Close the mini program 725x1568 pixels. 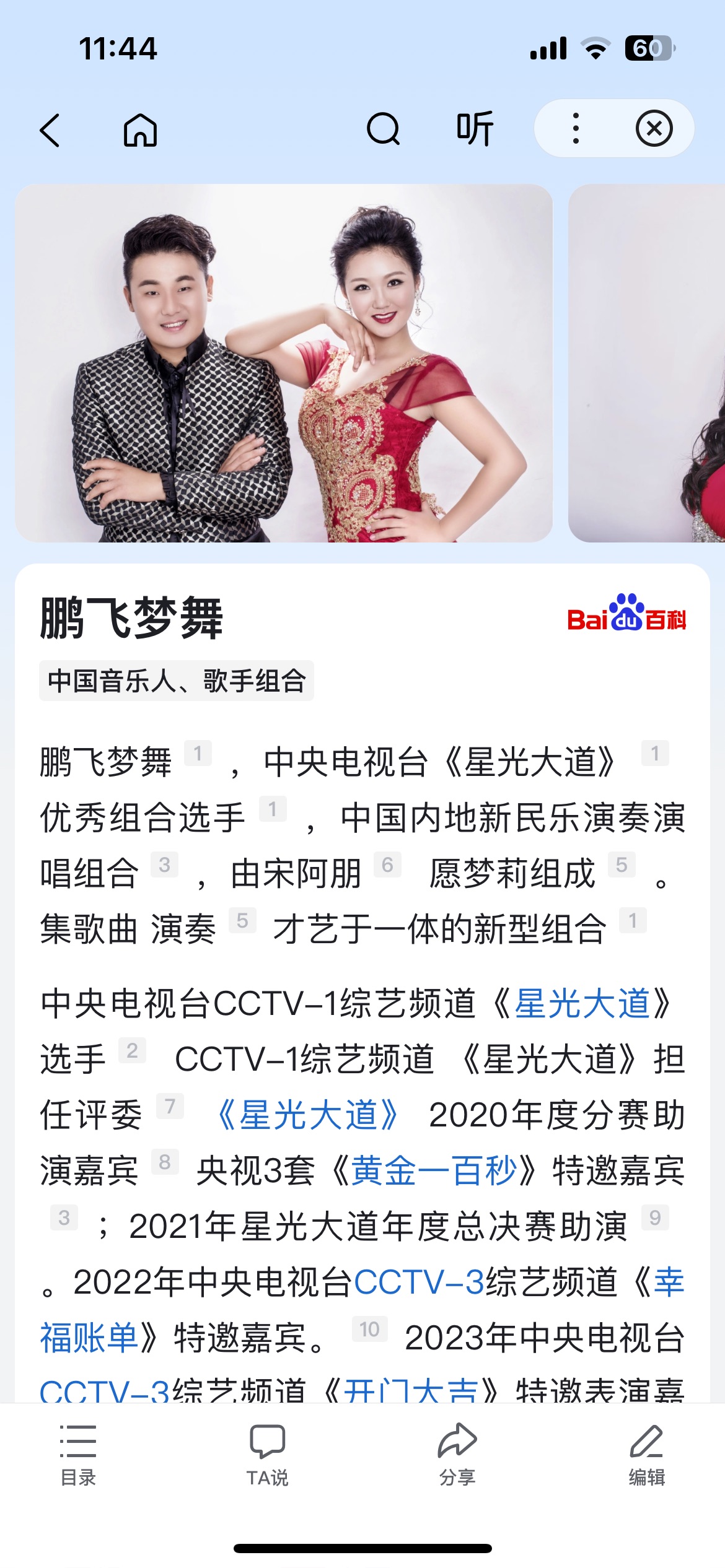pos(654,129)
